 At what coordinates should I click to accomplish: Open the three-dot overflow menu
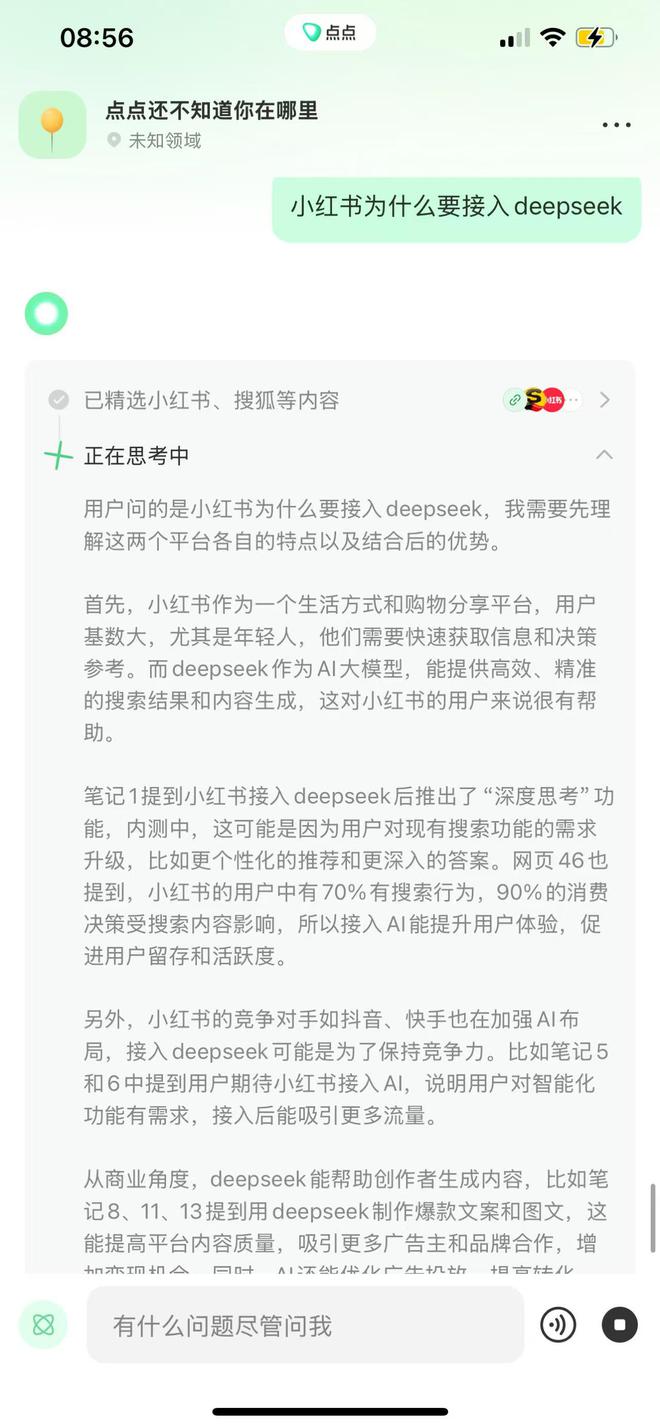pos(616,126)
